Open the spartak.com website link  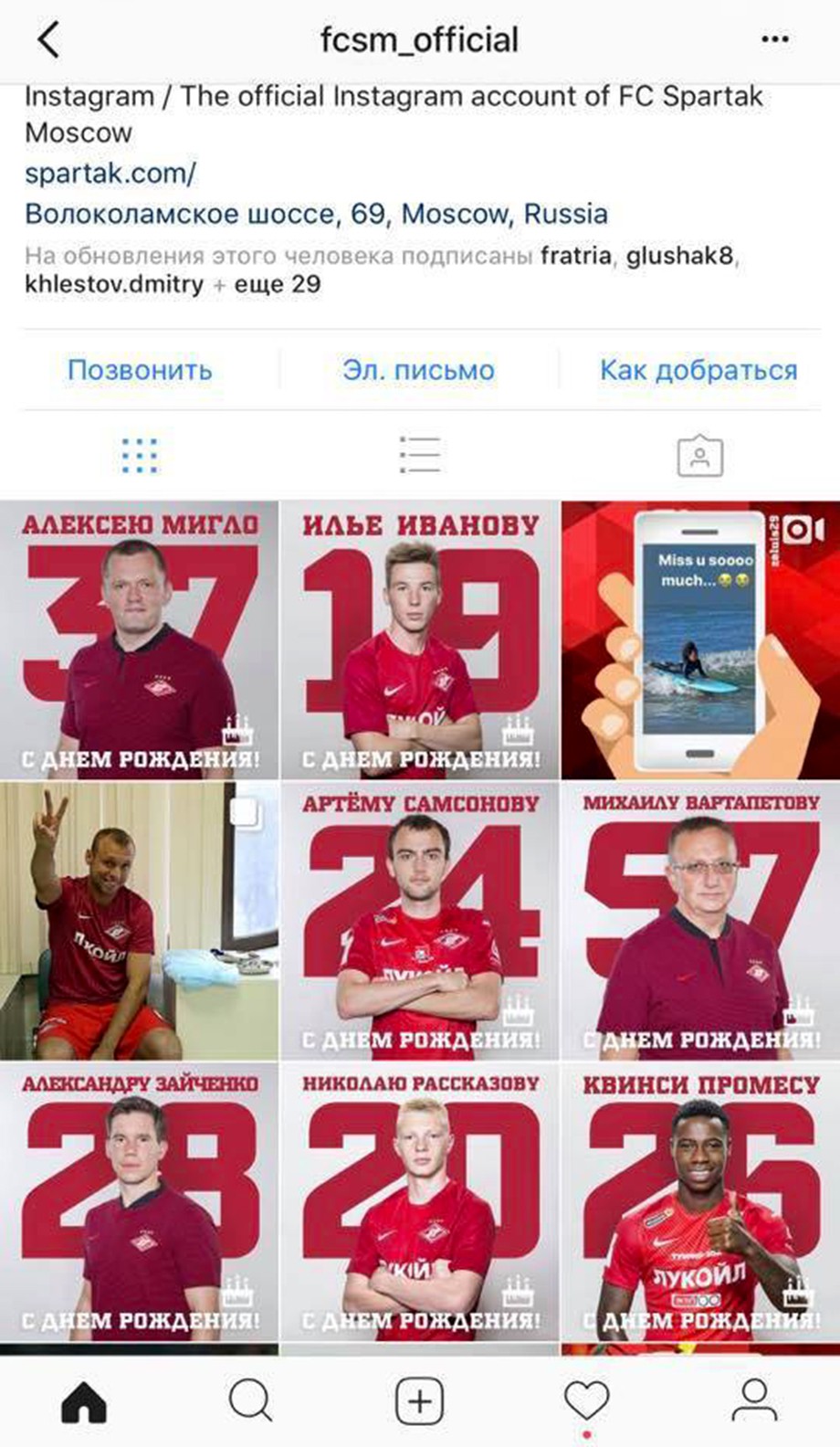click(110, 173)
